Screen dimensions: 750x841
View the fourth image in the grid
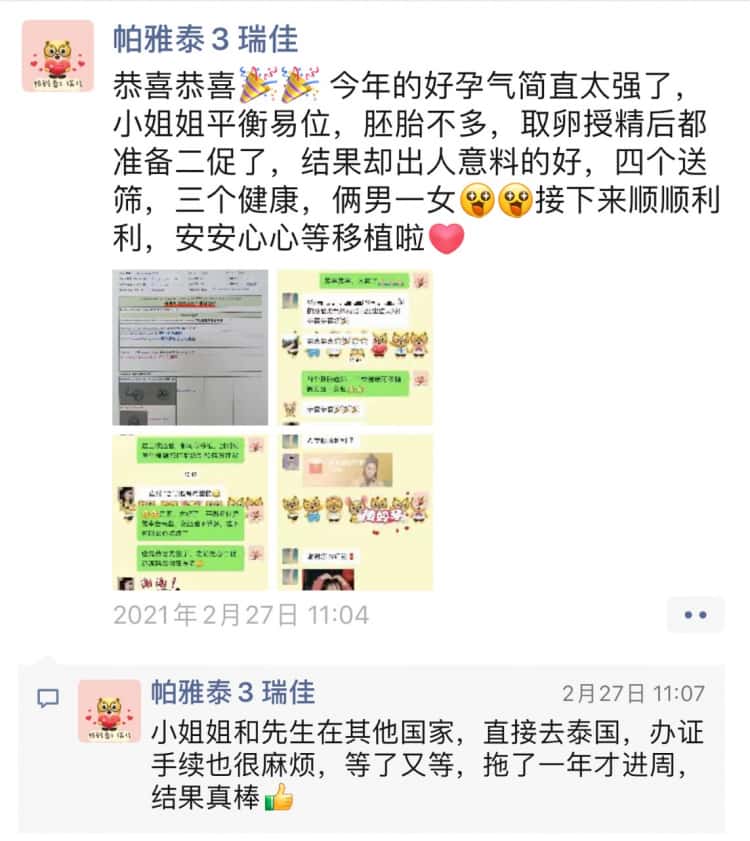pyautogui.click(x=355, y=511)
